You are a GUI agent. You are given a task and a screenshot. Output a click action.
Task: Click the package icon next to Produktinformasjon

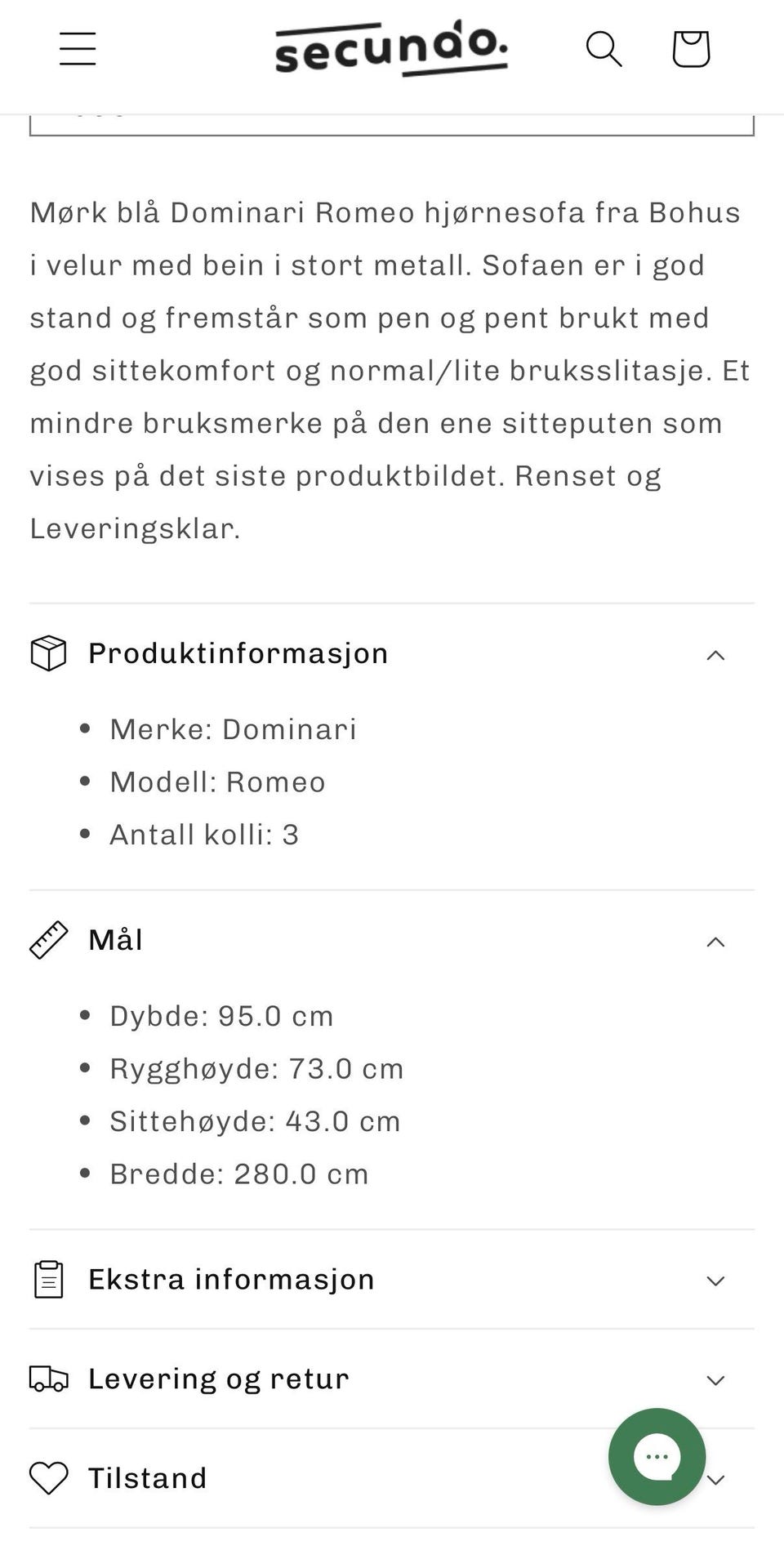[x=48, y=653]
